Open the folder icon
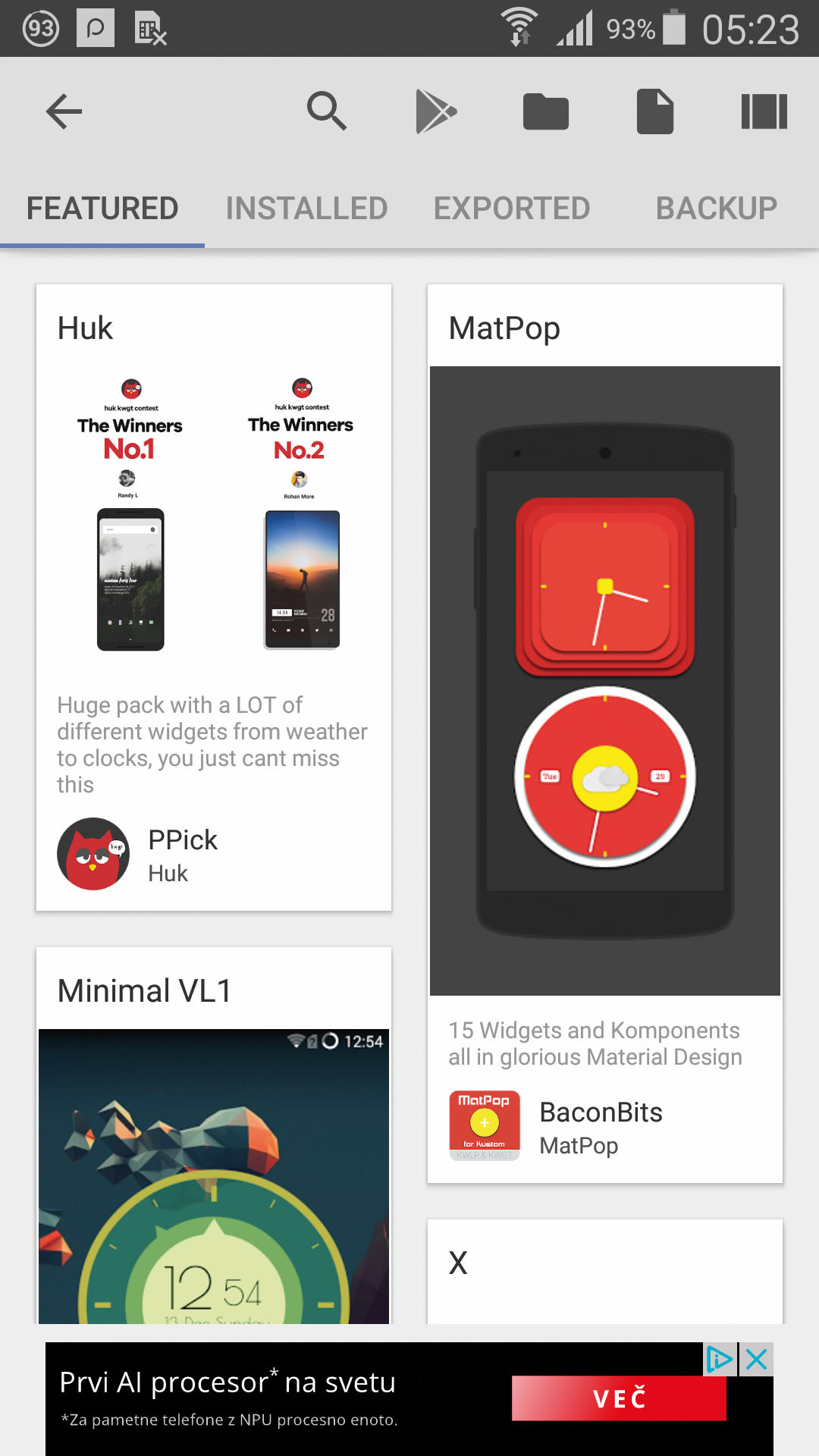The height and width of the screenshot is (1456, 819). (x=546, y=112)
